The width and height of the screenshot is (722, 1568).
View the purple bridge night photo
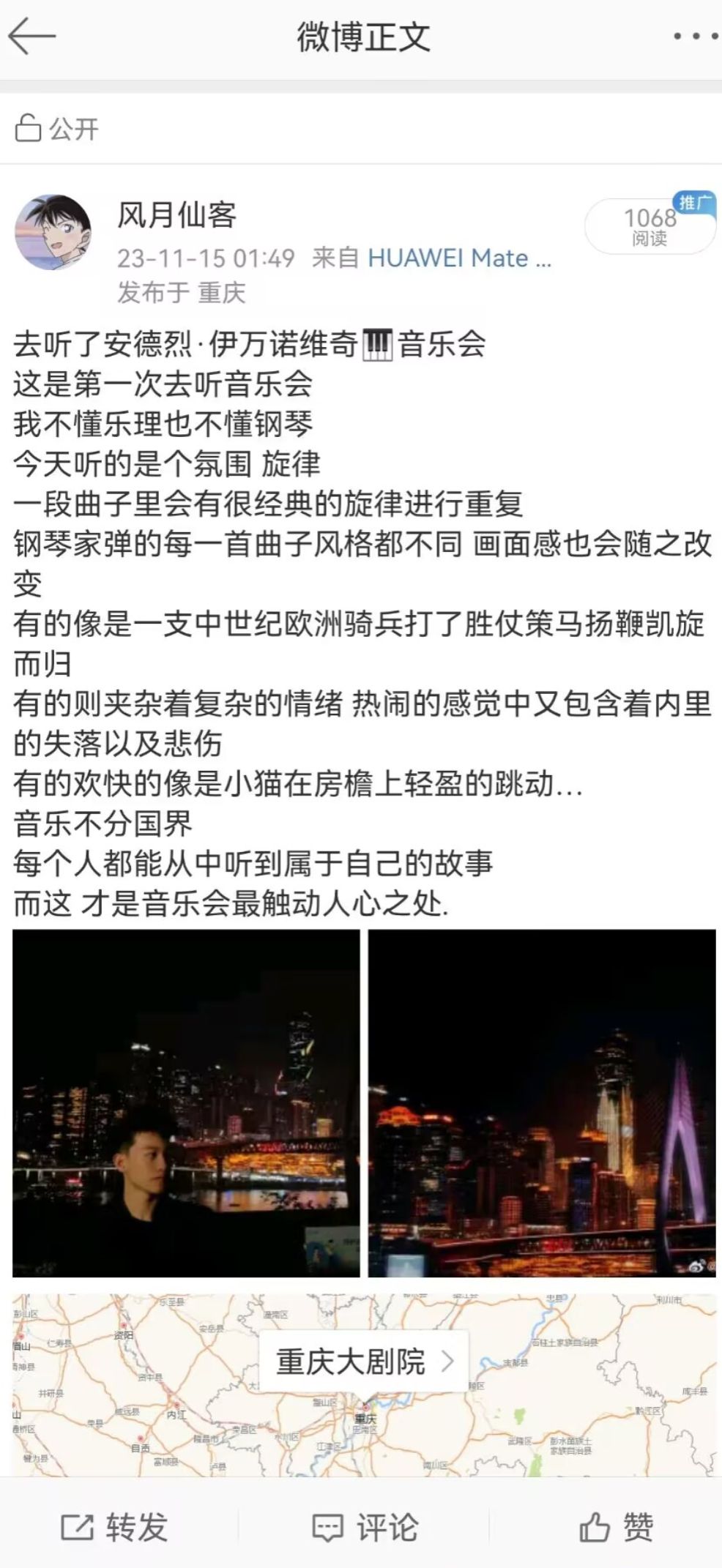(541, 1103)
